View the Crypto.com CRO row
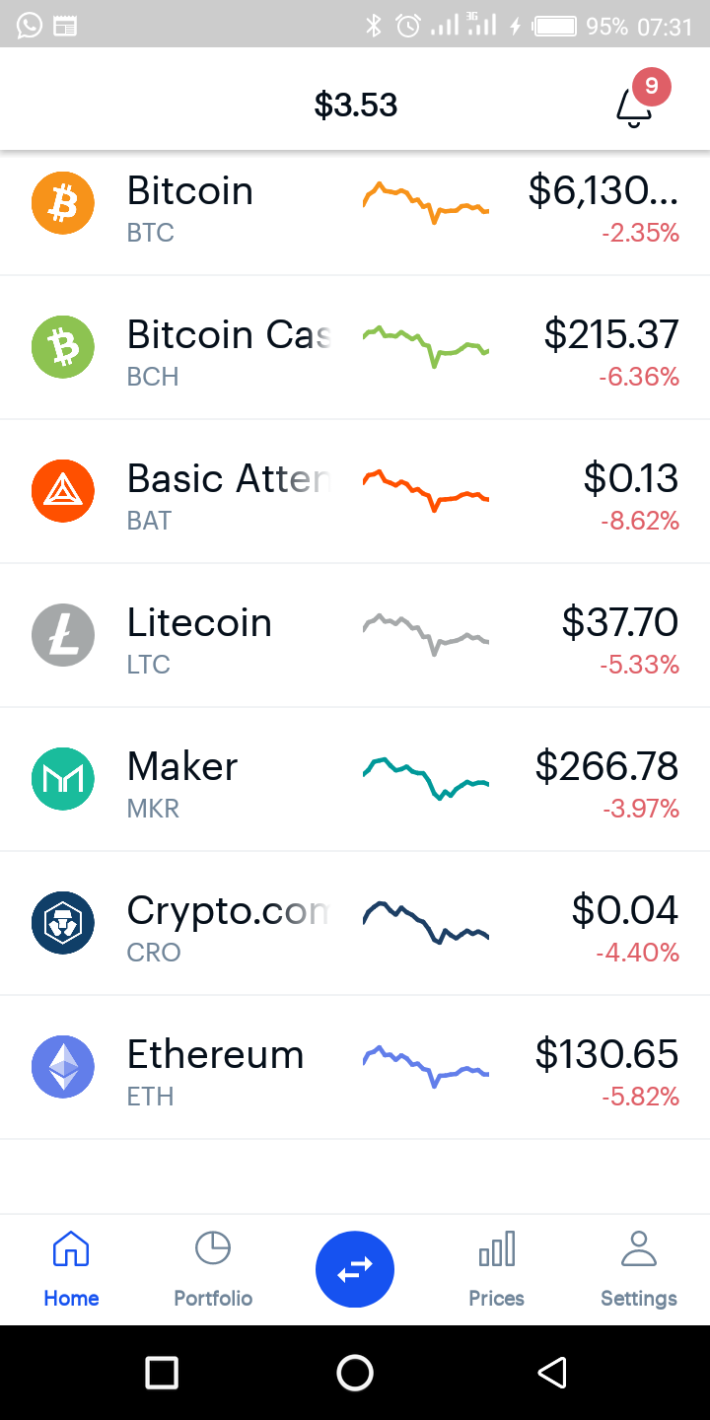Image resolution: width=710 pixels, height=1420 pixels. coord(355,923)
